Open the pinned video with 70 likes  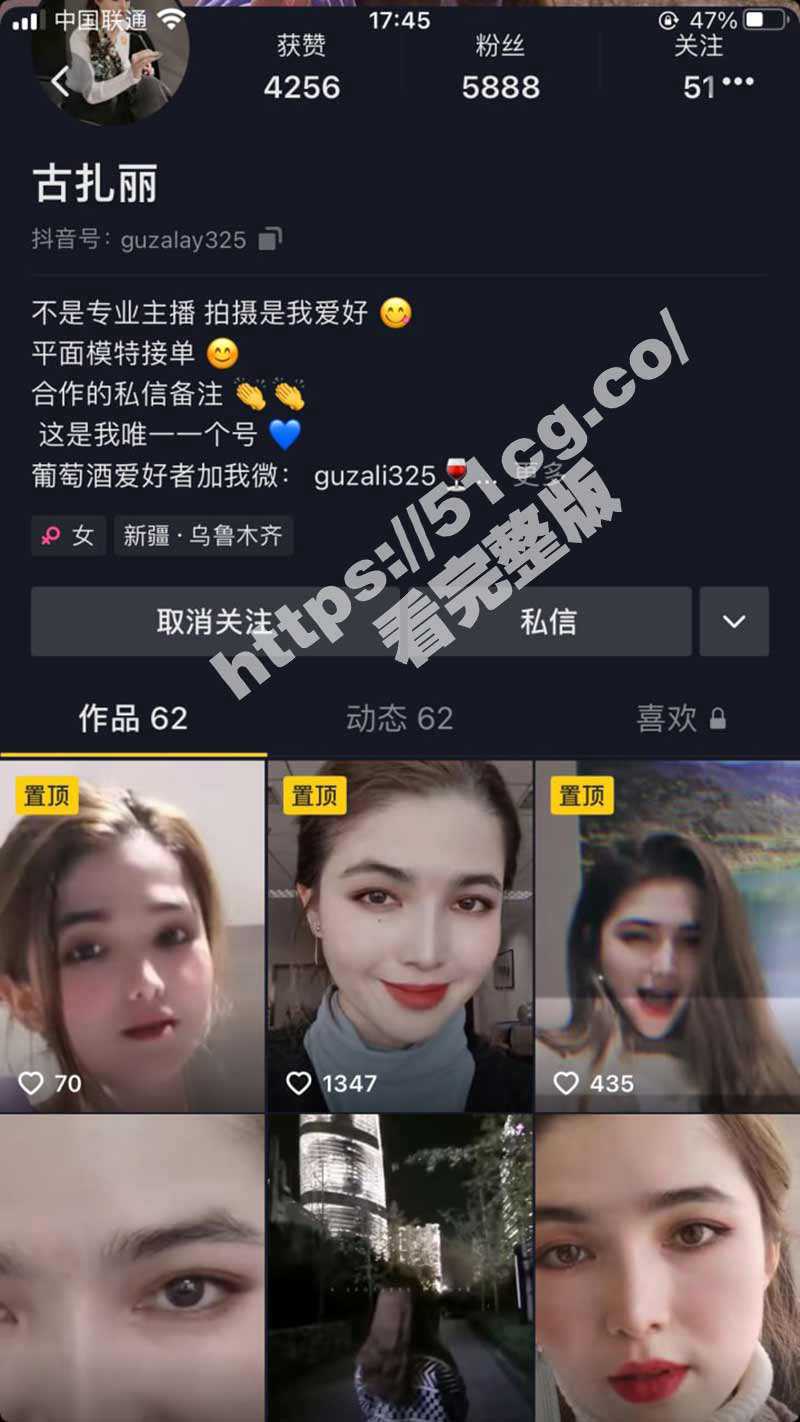point(132,935)
